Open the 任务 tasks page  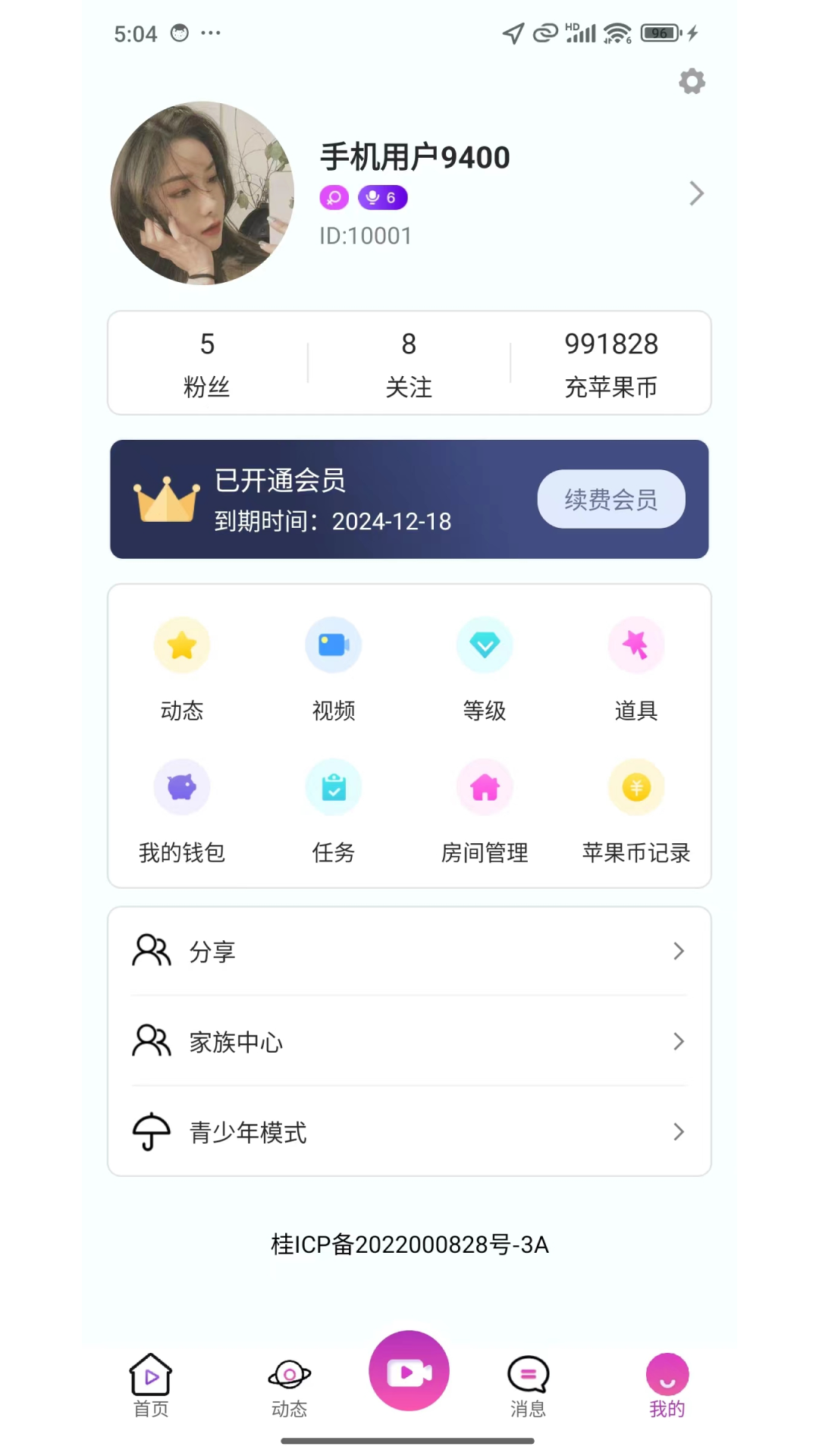(334, 809)
